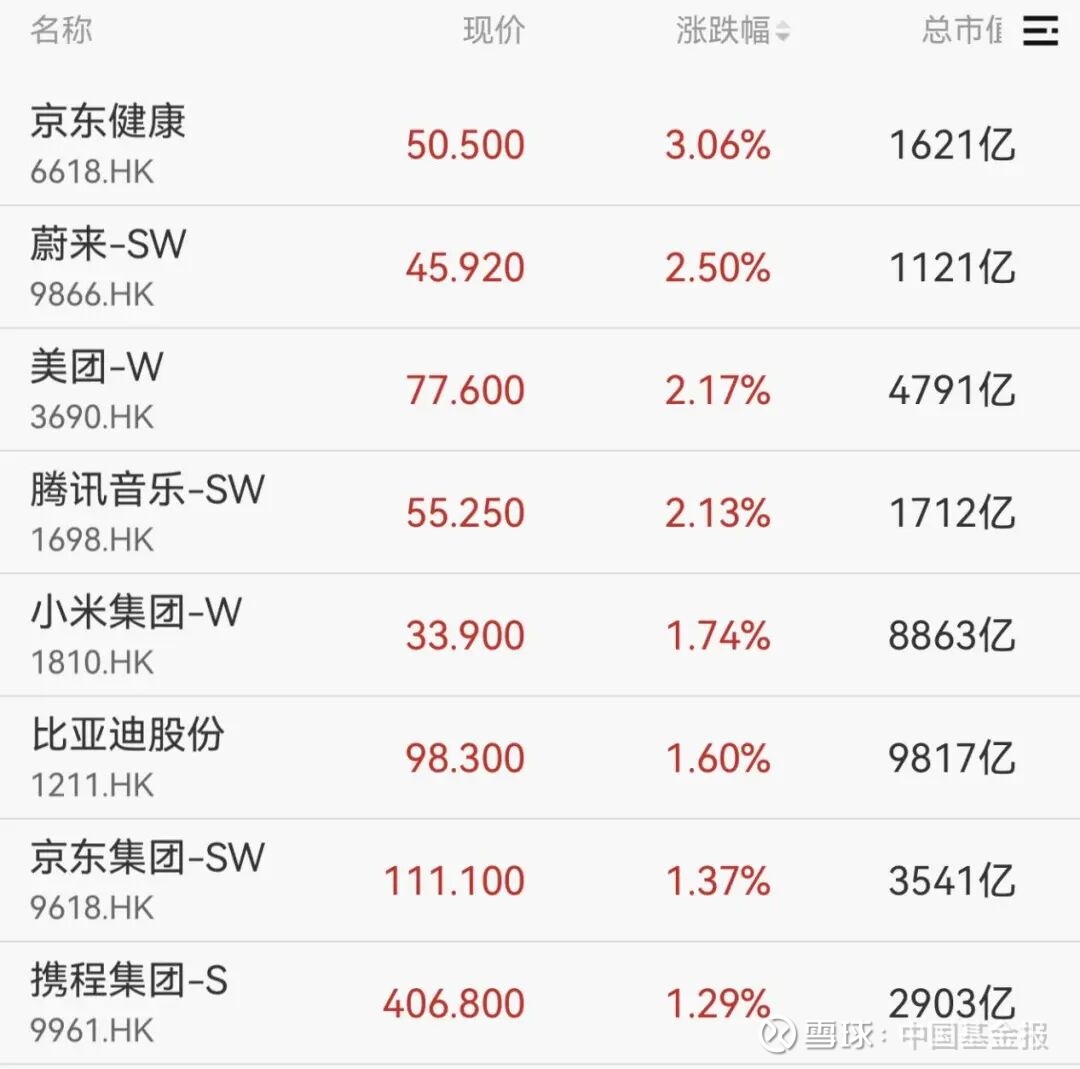
Task: Select 携程集团-S from the list
Action: (540, 1002)
